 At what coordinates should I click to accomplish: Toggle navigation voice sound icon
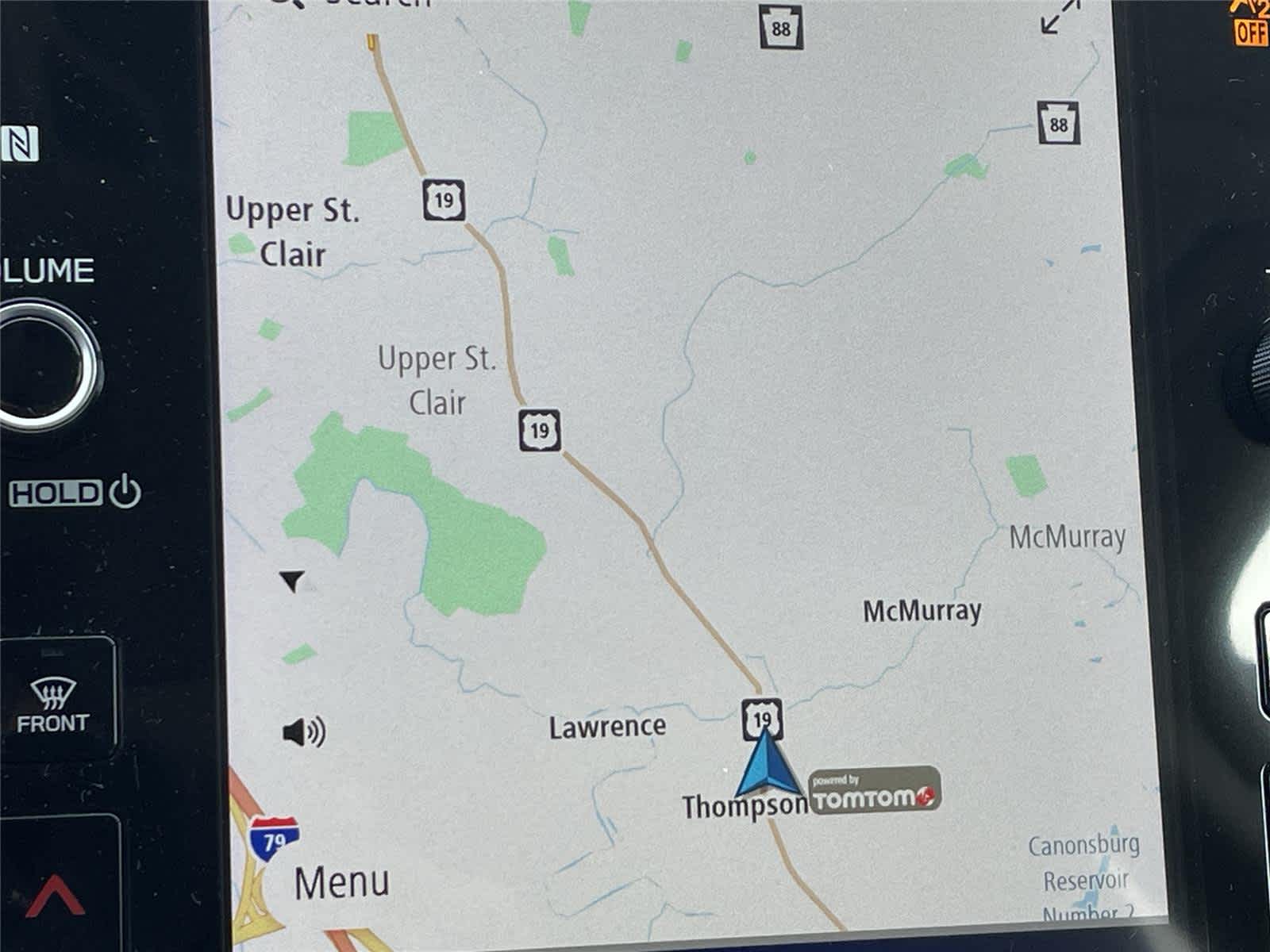tap(303, 731)
